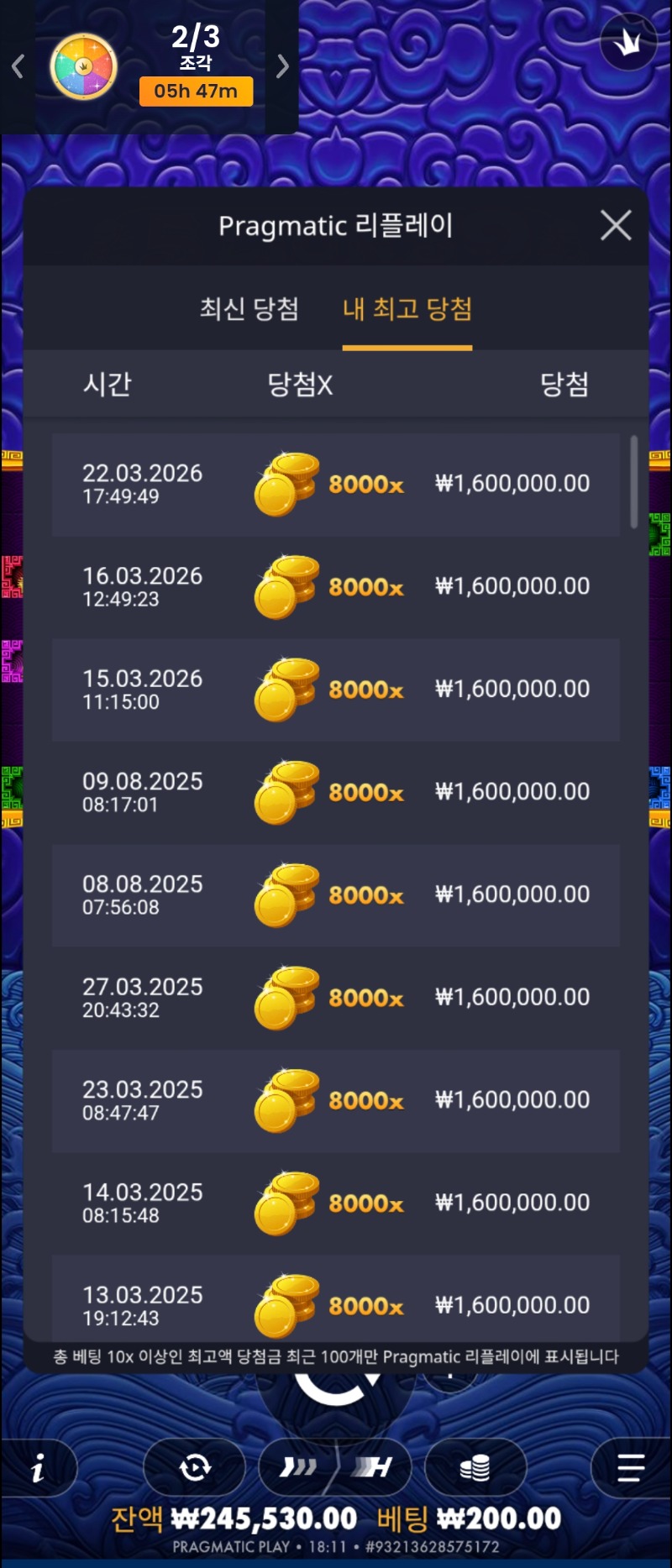Open the bet amount coins button

(475, 1468)
